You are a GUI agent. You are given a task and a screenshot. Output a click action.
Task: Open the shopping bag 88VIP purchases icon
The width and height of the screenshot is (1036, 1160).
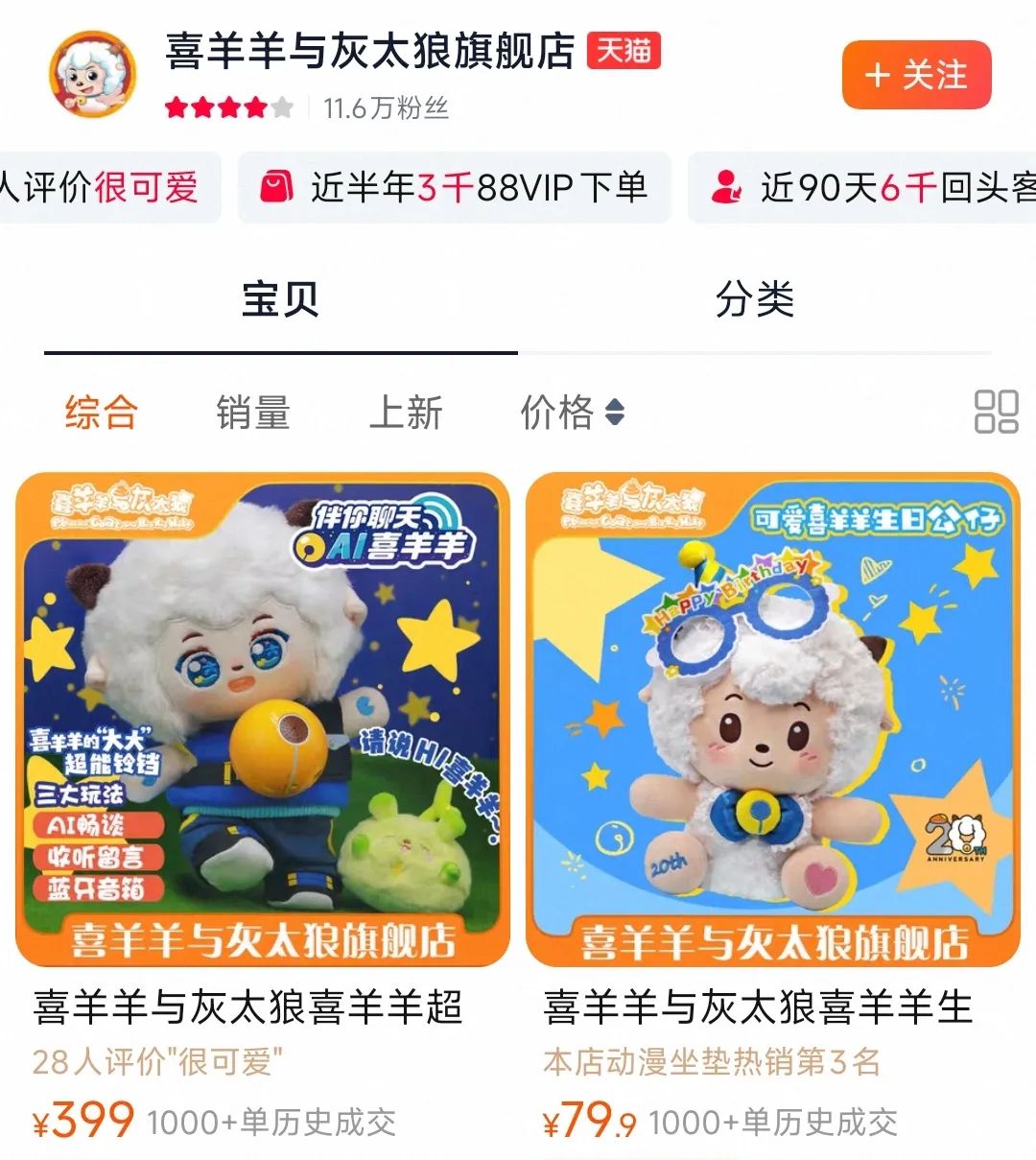pyautogui.click(x=277, y=188)
